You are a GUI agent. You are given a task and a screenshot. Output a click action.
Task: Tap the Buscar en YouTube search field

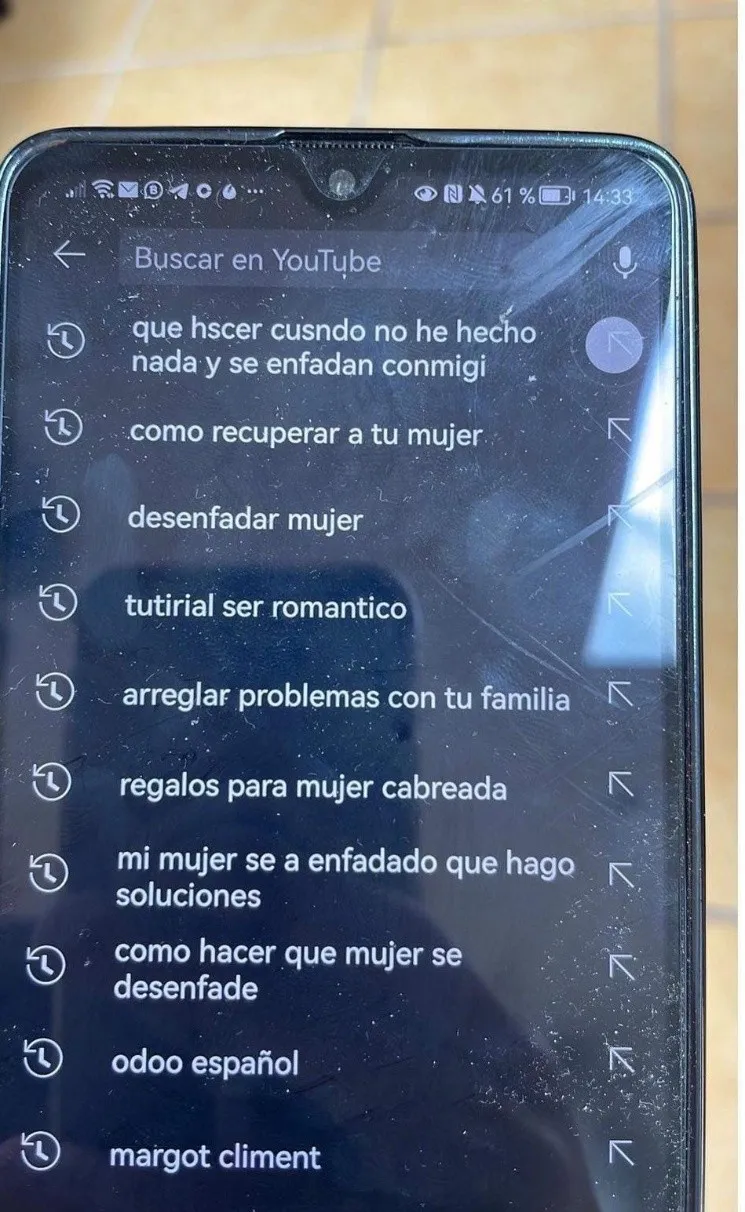(258, 260)
